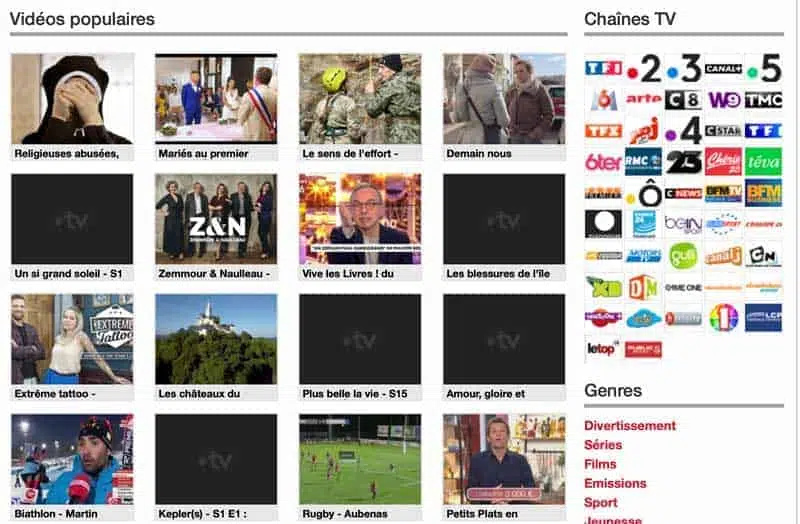
Task: Open the Films genre link
Action: point(600,464)
